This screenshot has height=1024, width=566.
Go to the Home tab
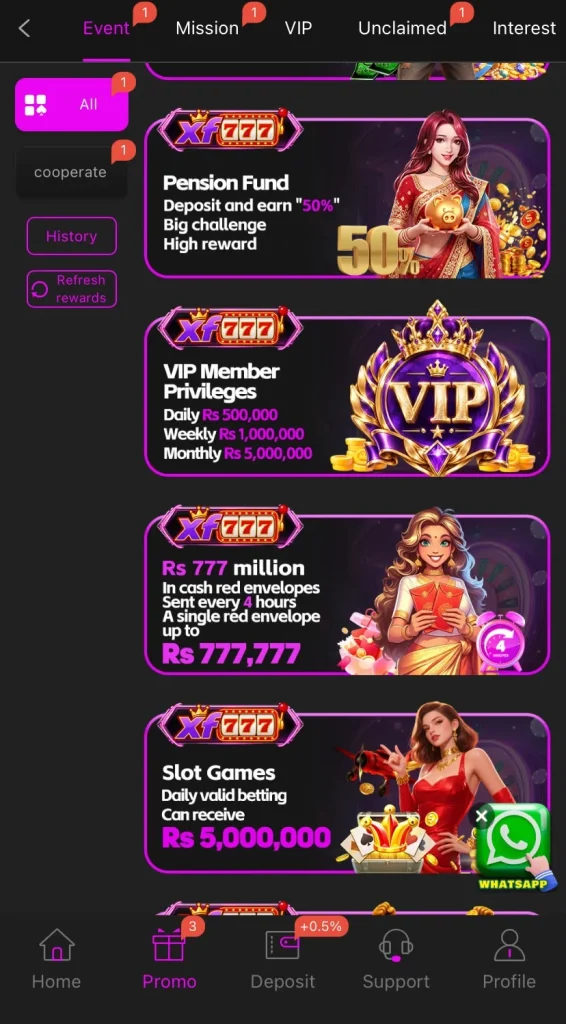(57, 959)
